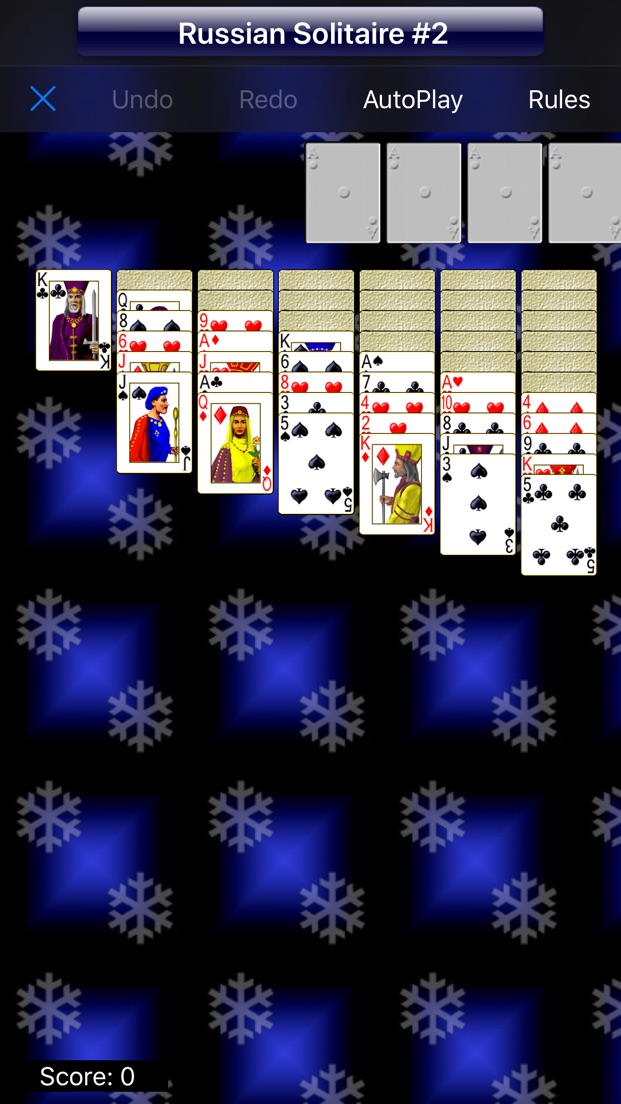The image size is (621, 1104).
Task: Tap the Russian Solitaire #2 title button
Action: [310, 32]
